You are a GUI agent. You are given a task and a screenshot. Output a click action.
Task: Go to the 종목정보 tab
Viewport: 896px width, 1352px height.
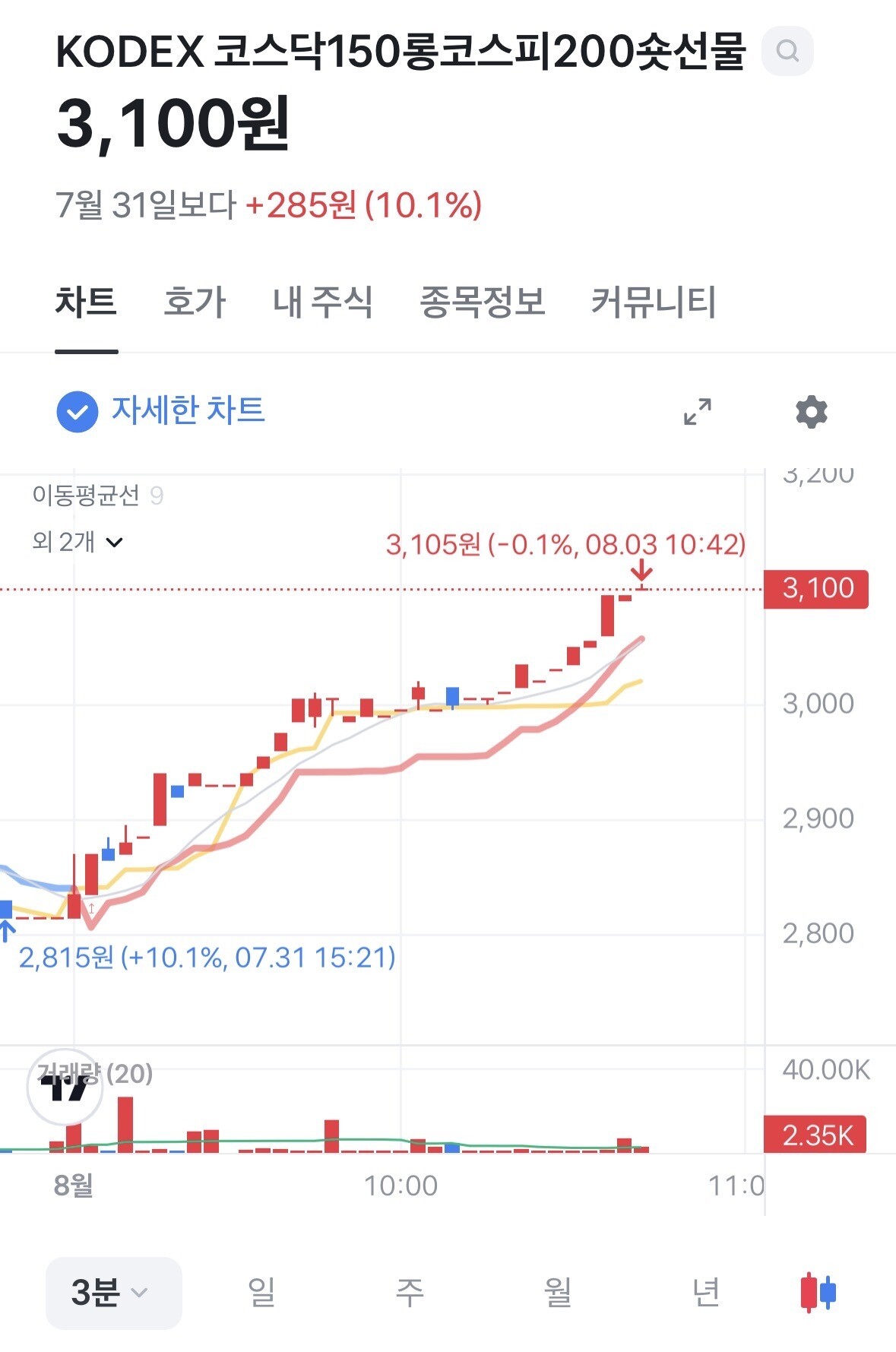pos(483,302)
